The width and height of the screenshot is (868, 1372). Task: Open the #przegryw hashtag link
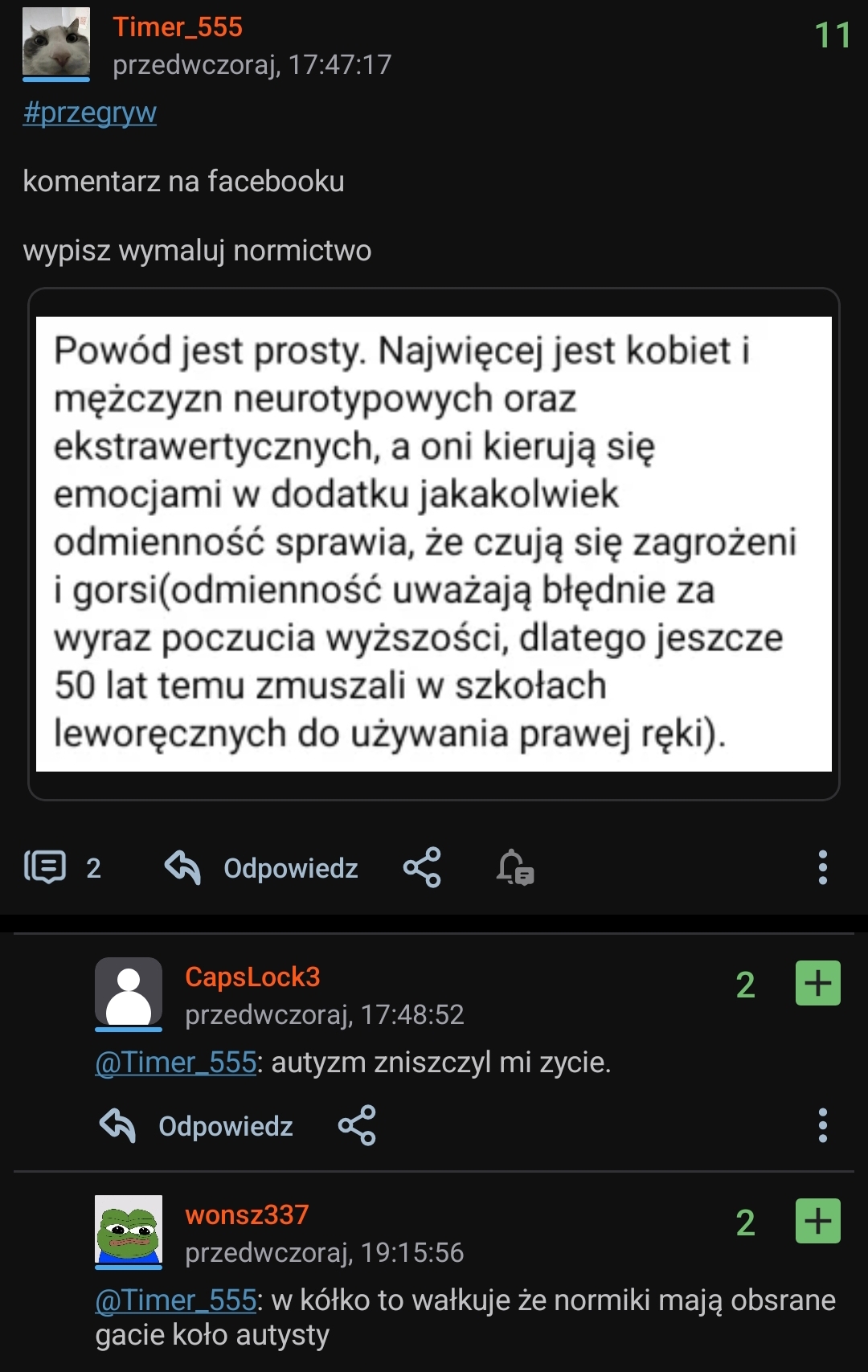(x=89, y=113)
